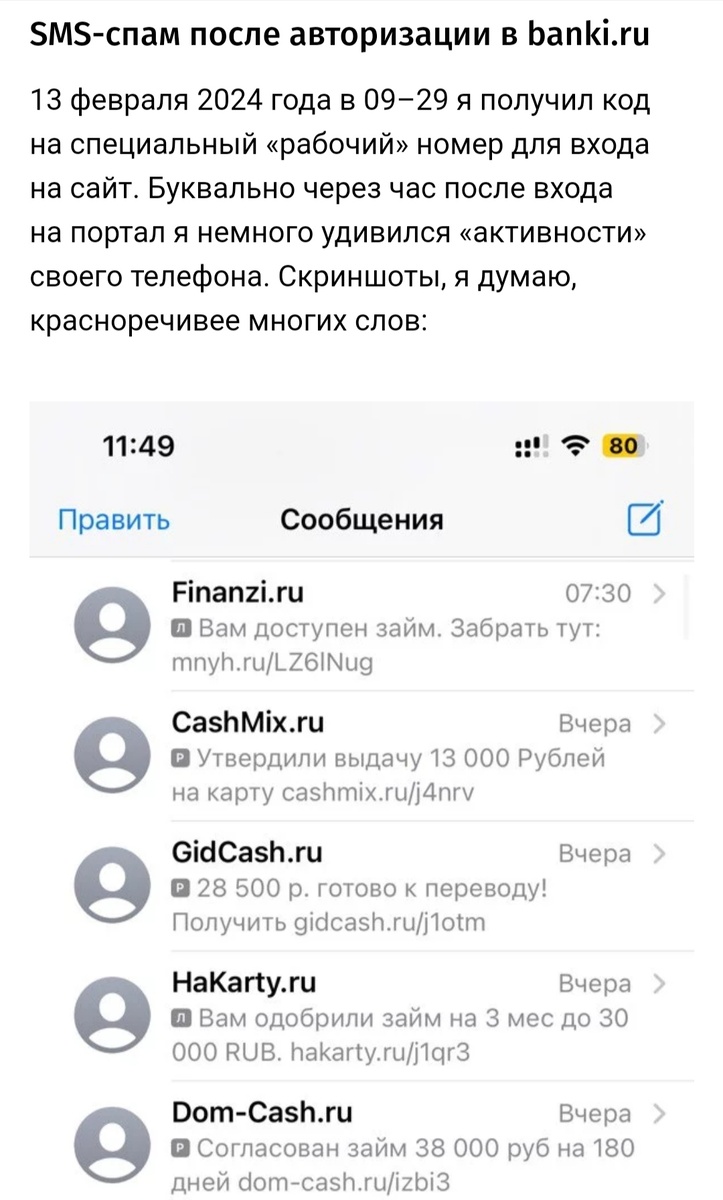Viewport: 723px width, 1200px height.
Task: Select the GidCash.ru contact avatar
Action: (112, 885)
